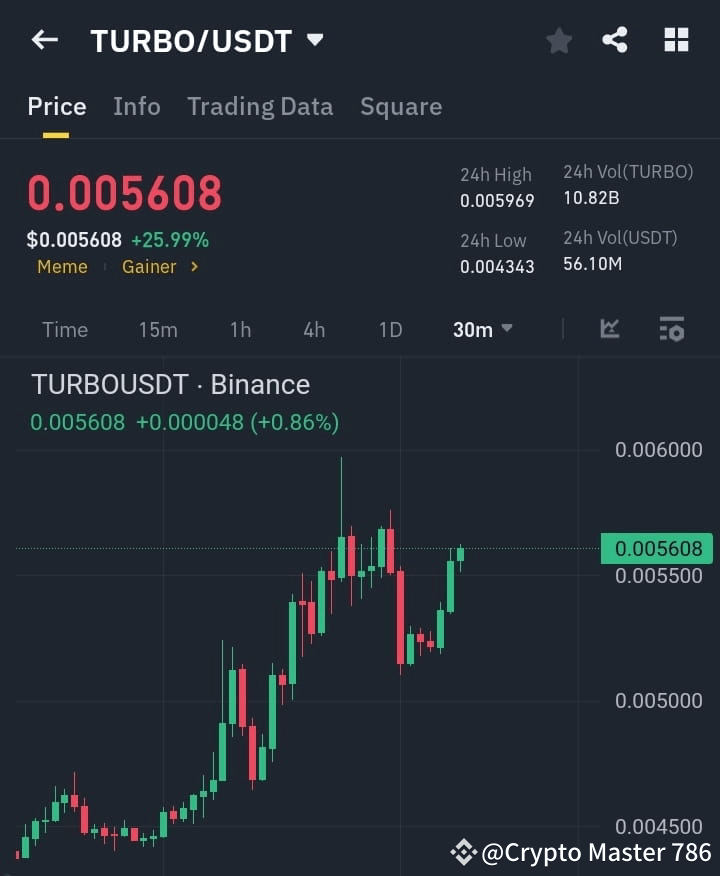The image size is (720, 876).
Task: Open the apps grid icon top right
Action: (676, 40)
